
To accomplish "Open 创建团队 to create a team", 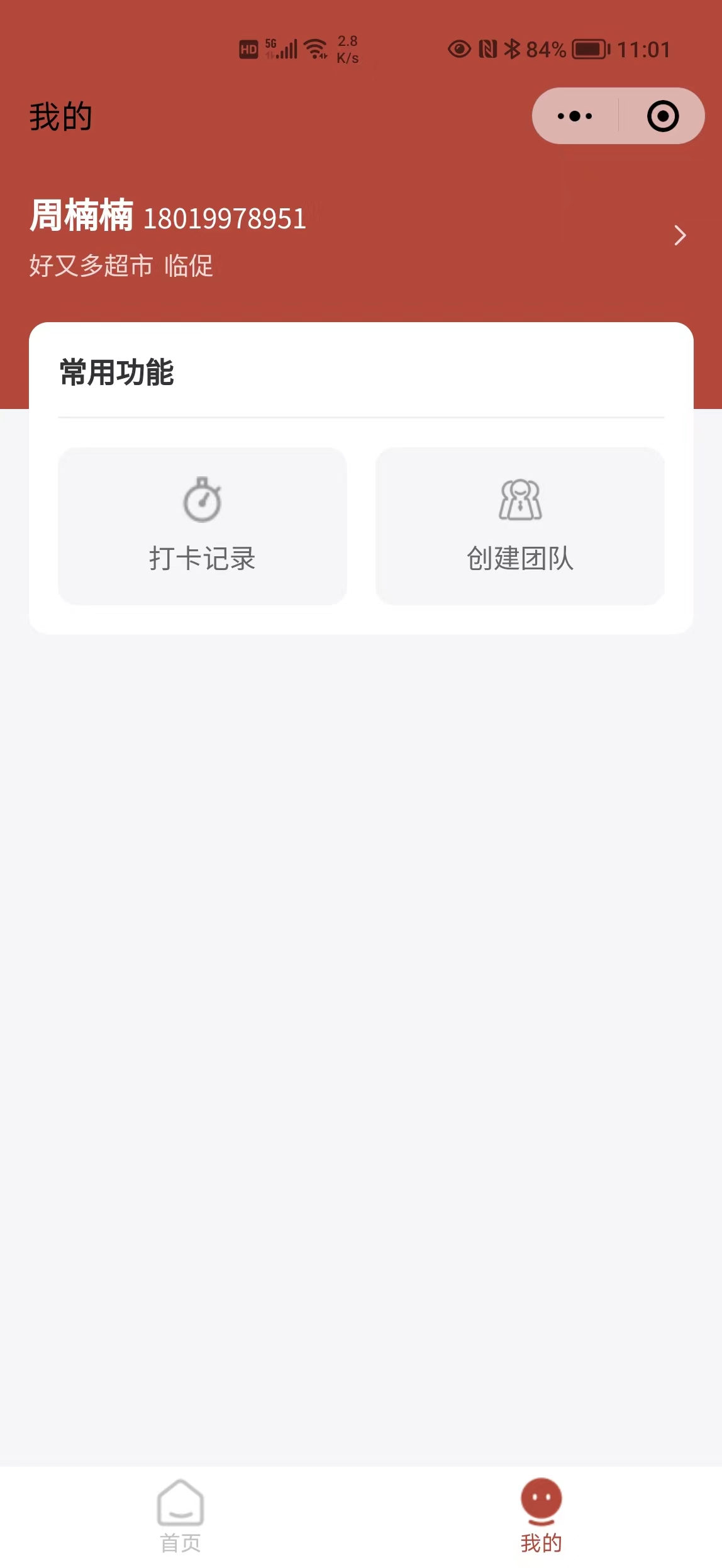I will pyautogui.click(x=520, y=526).
